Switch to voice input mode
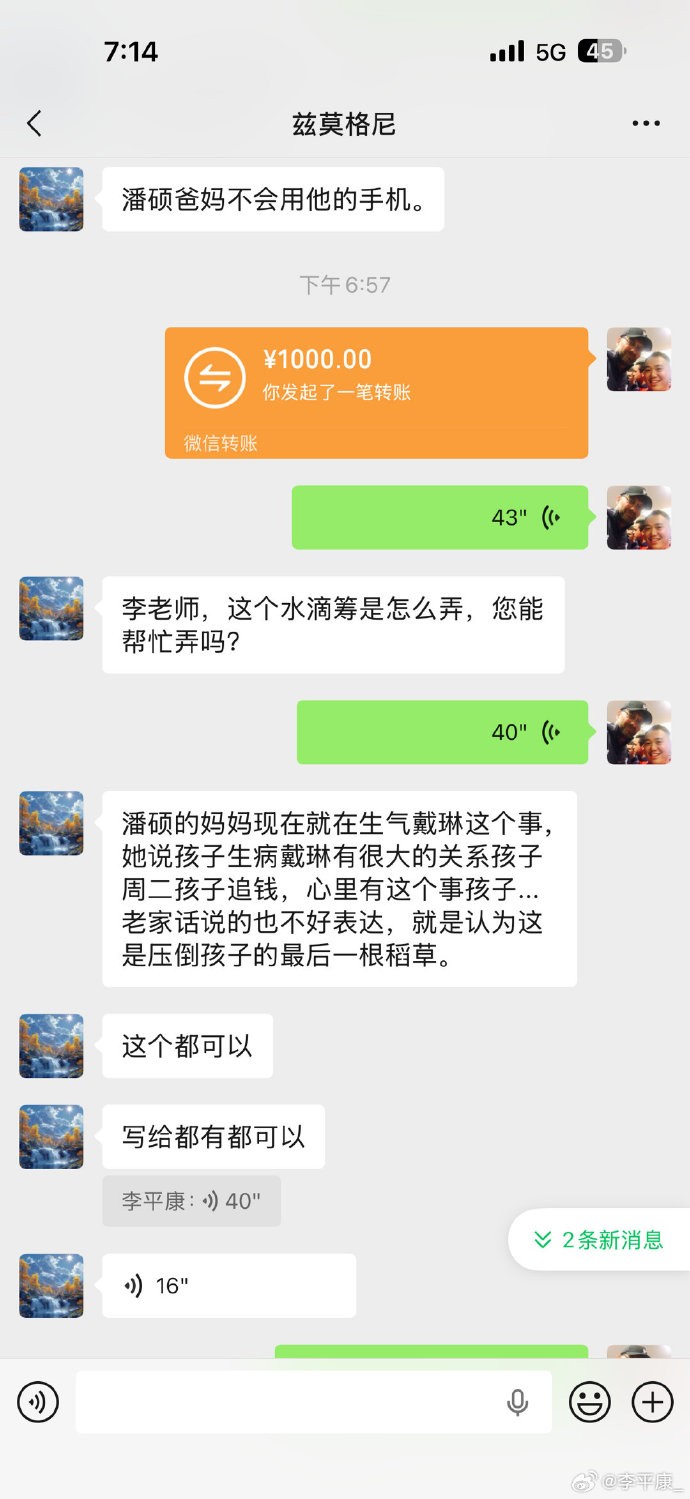Viewport: 690px width, 1499px height. tap(38, 1402)
